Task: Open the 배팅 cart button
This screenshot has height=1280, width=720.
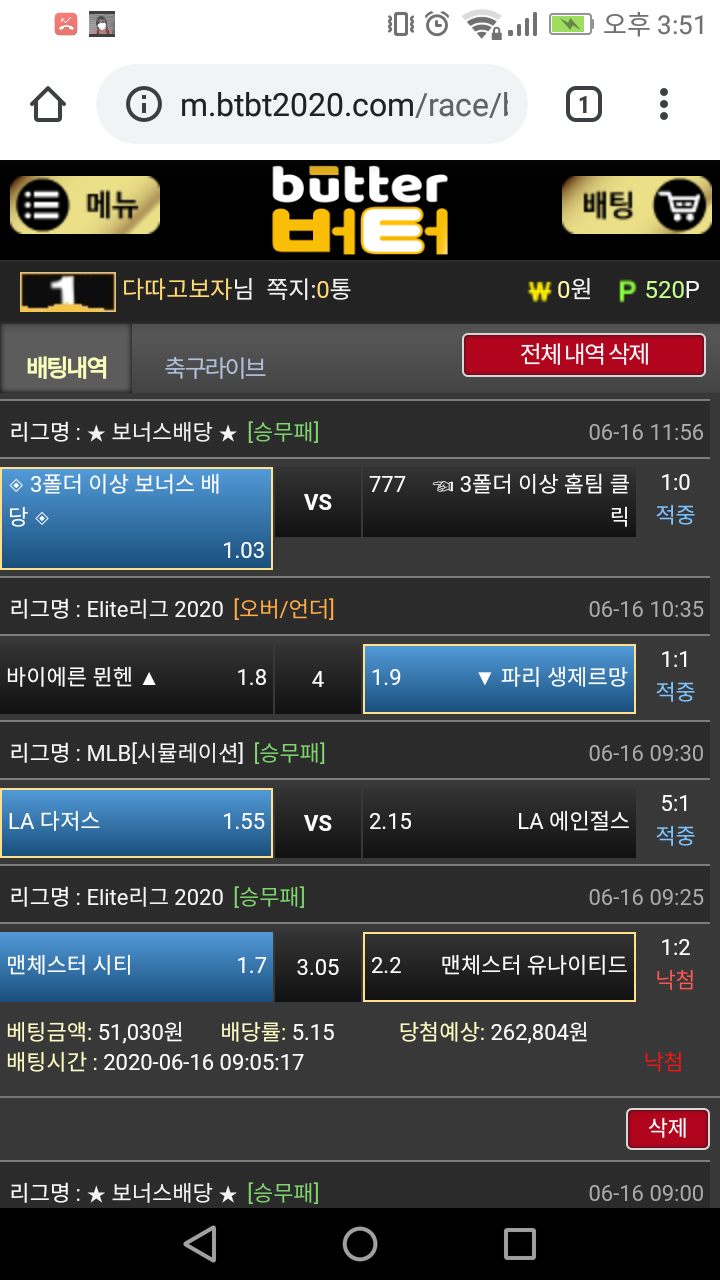Action: [636, 205]
